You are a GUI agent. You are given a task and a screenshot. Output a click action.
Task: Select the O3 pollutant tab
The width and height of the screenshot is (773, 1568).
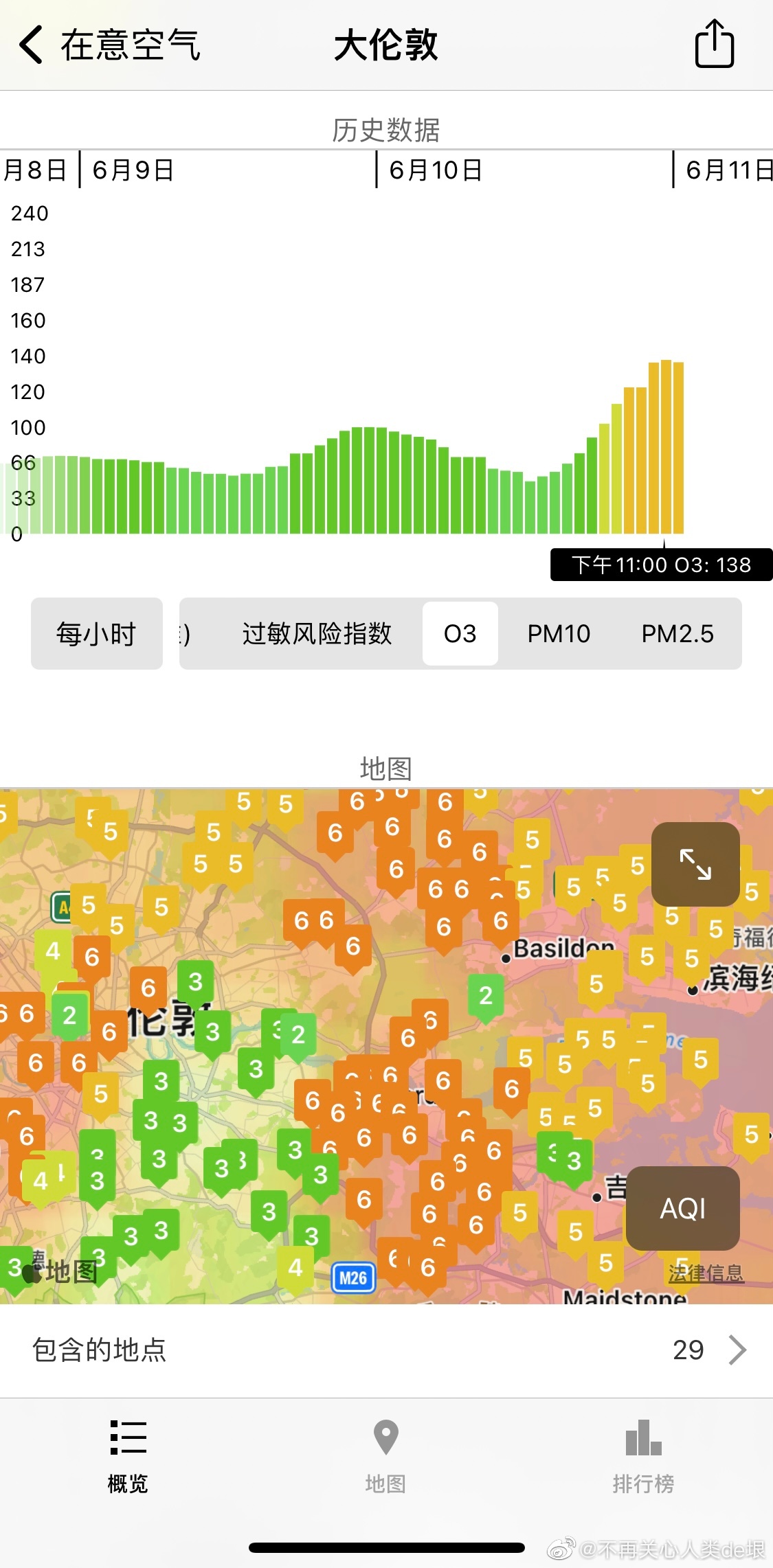click(x=460, y=633)
